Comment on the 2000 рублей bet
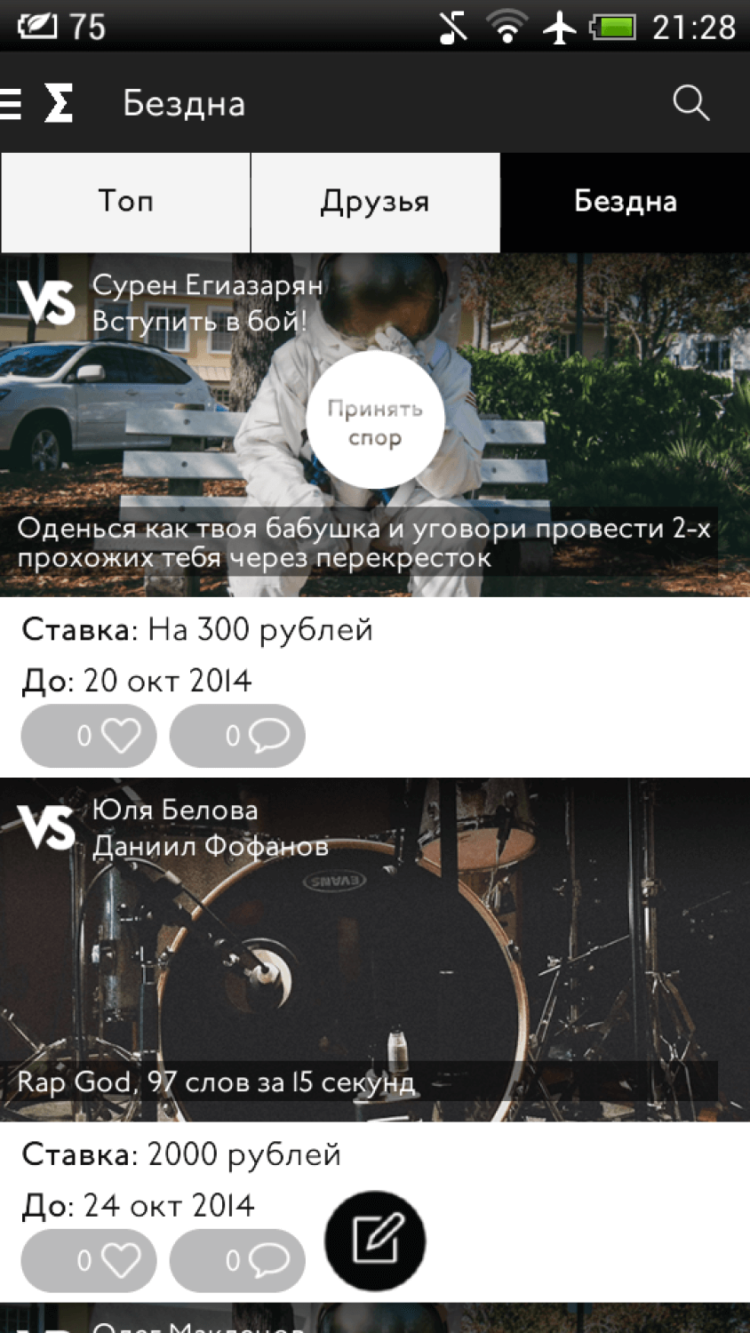Viewport: 750px width, 1333px height. pyautogui.click(x=238, y=1261)
